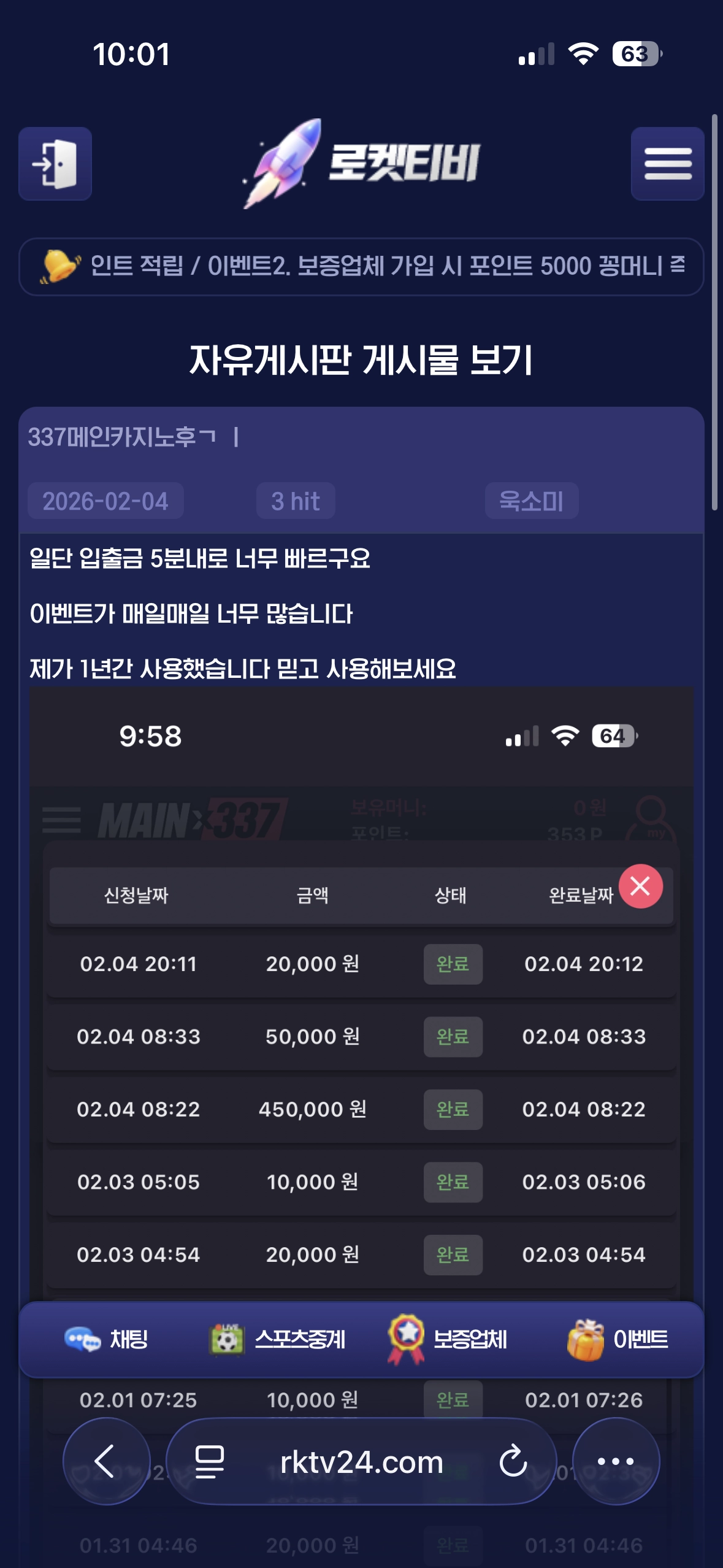Open the attached withdrawal screenshot image
723x1568 pixels.
click(362, 1043)
